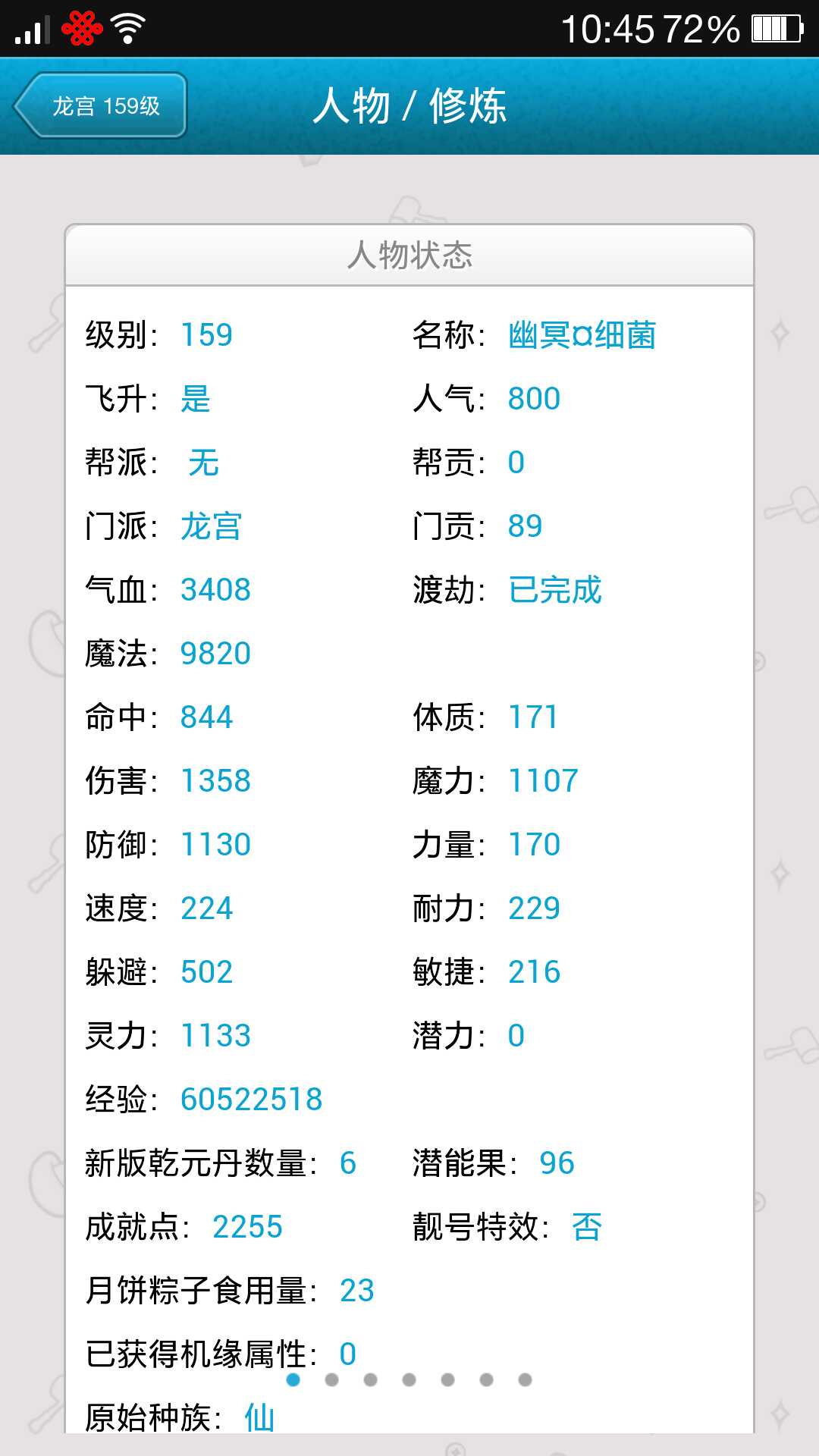
Task: Go back via the 龙宫 159级 button
Action: pyautogui.click(x=101, y=105)
